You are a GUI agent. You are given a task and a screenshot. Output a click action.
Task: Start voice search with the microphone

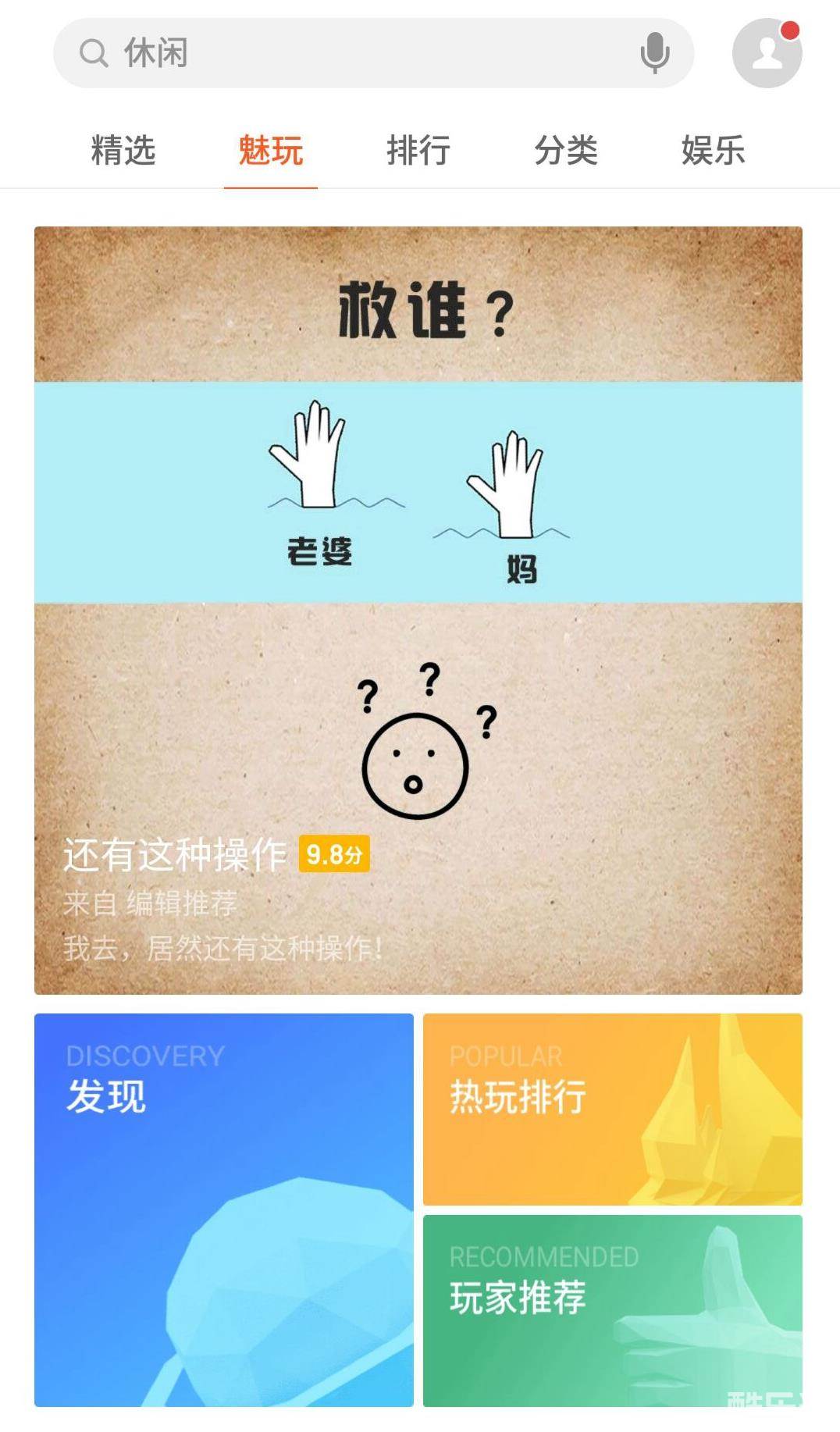654,53
